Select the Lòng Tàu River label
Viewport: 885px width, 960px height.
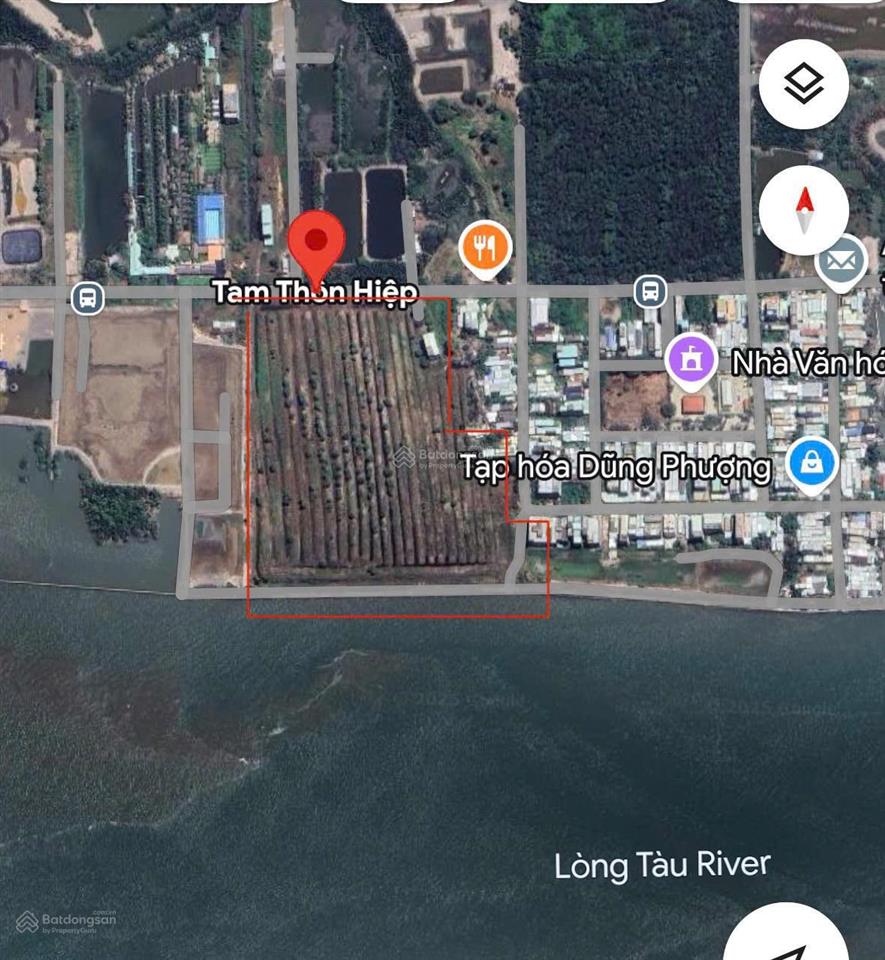click(663, 866)
